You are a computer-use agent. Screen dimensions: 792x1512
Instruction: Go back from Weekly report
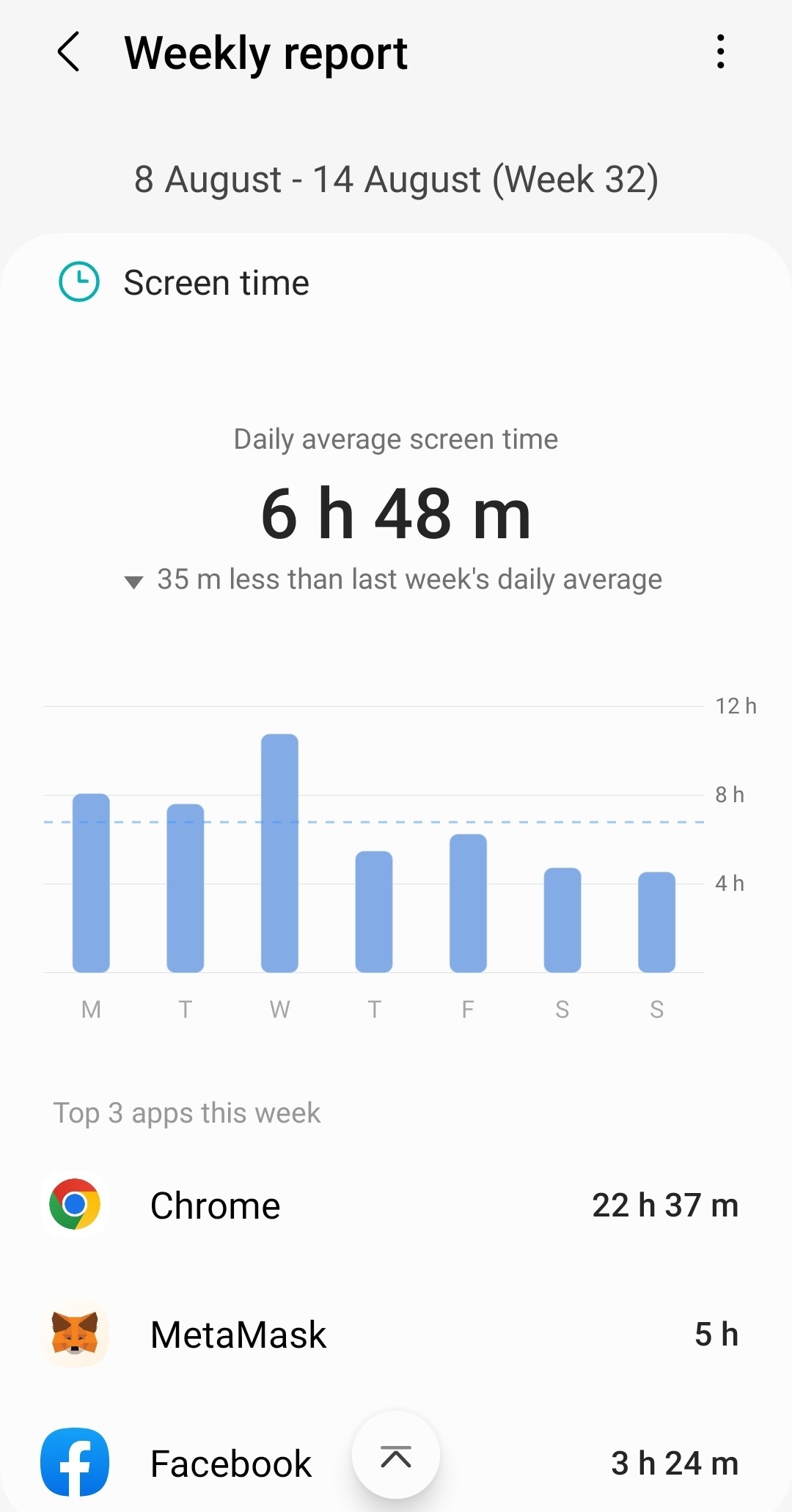tap(69, 52)
